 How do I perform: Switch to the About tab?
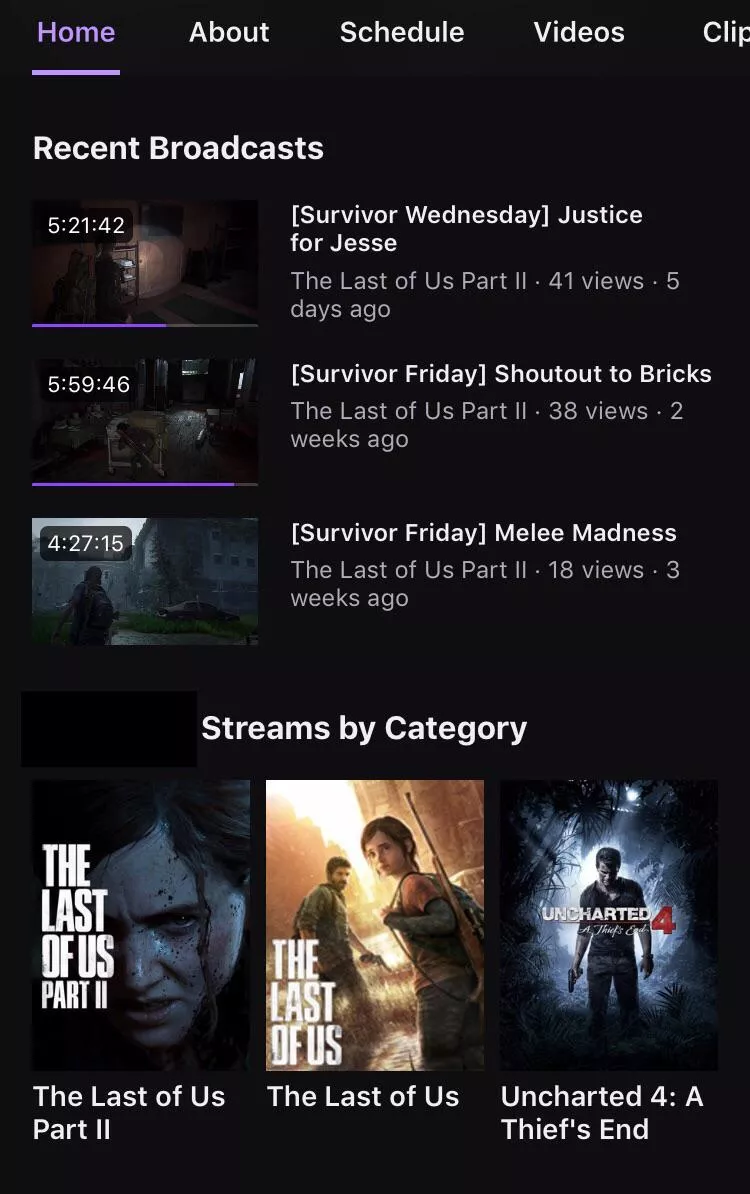coord(229,32)
